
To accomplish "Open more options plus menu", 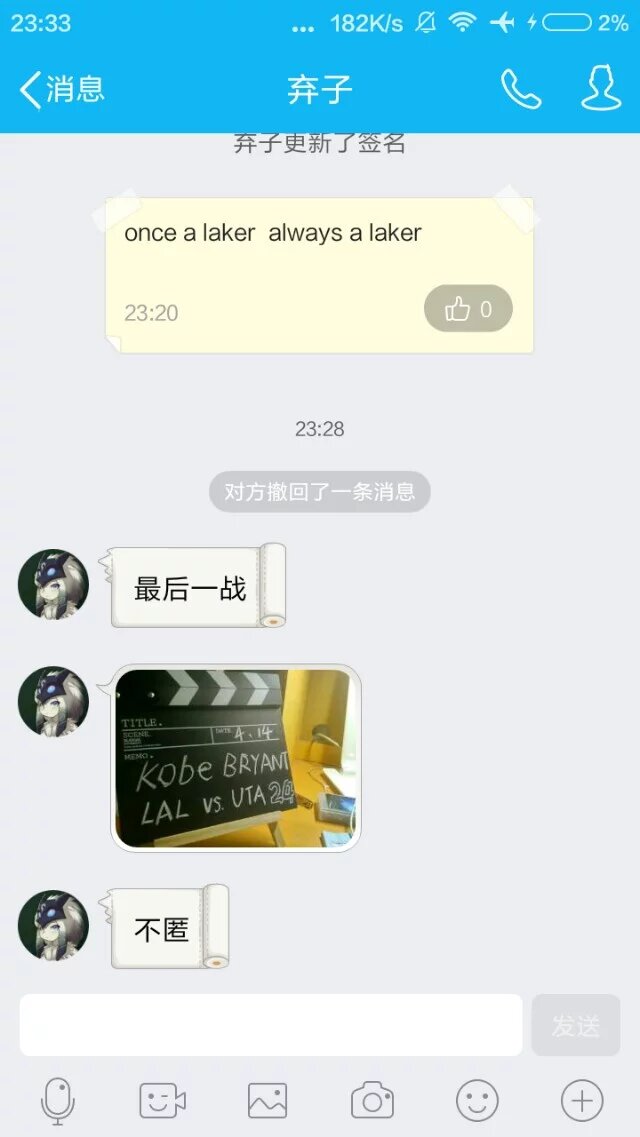I will pos(582,1101).
